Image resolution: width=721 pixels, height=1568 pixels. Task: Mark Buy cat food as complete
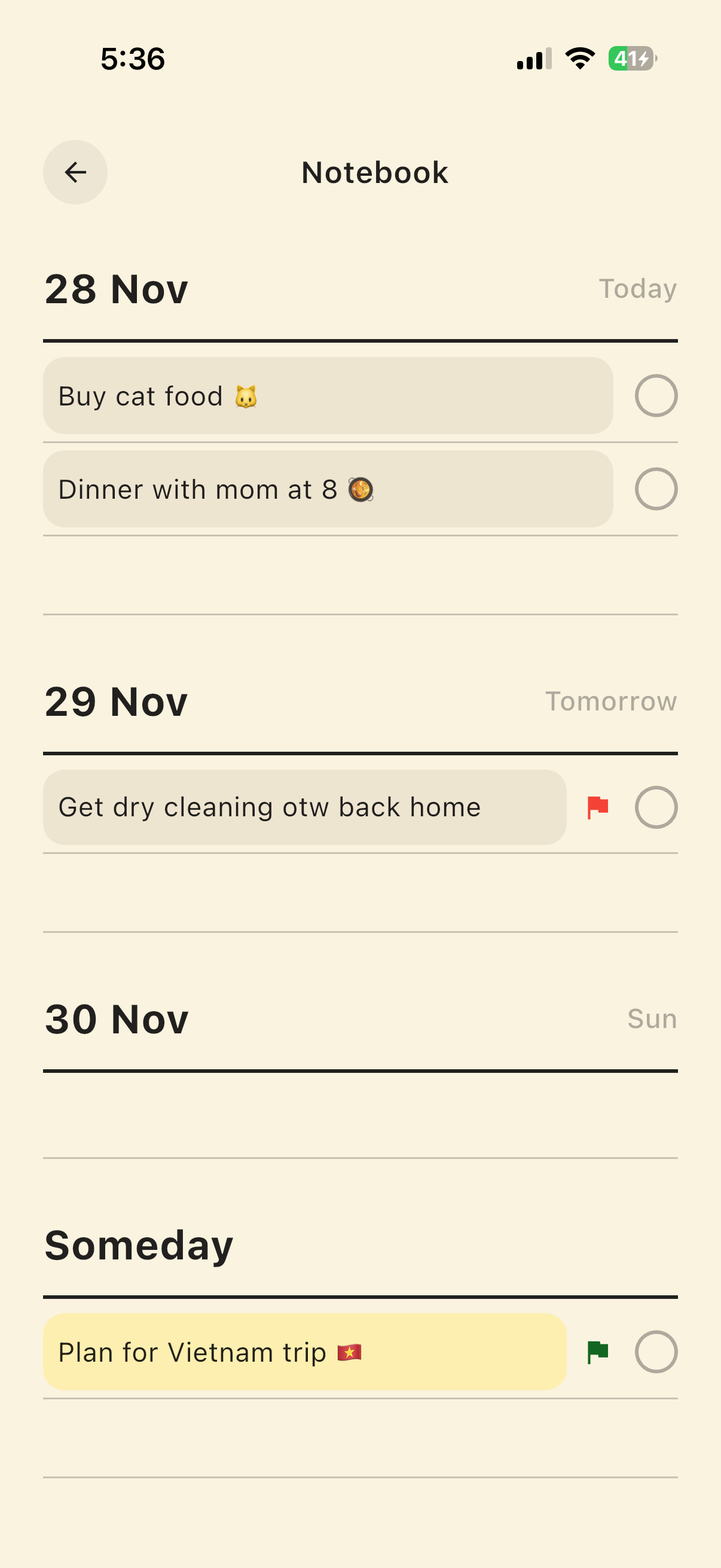tap(656, 395)
